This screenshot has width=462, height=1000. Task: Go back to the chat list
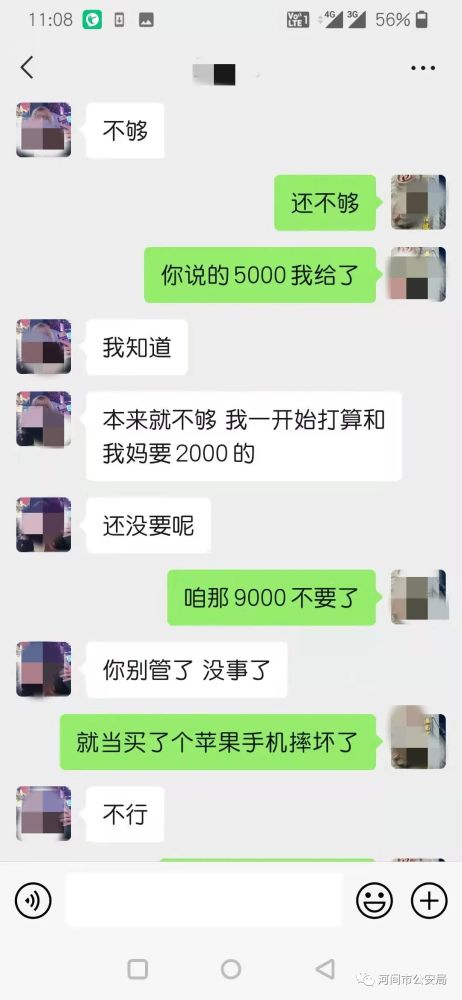(x=27, y=68)
